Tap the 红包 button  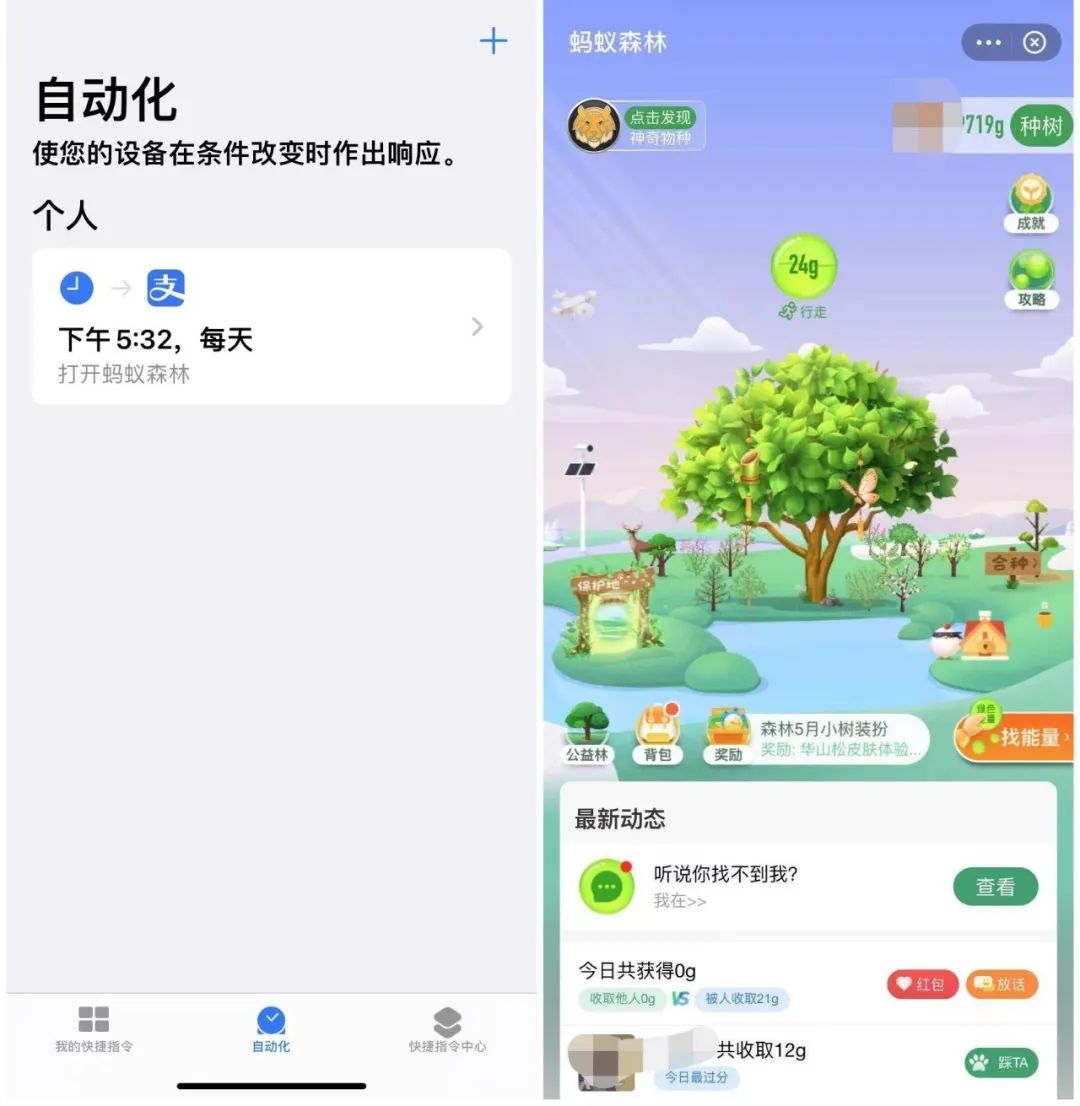tap(921, 984)
